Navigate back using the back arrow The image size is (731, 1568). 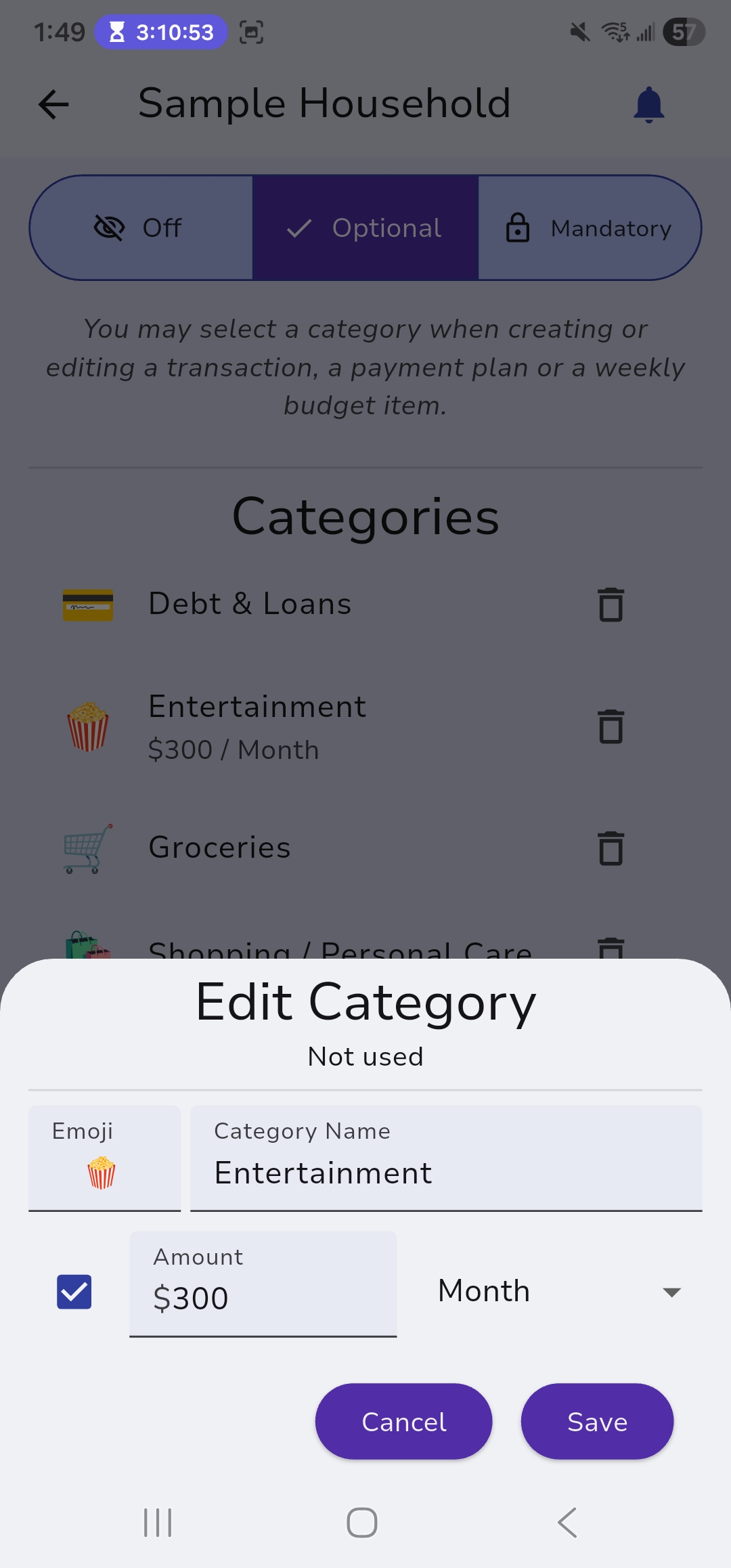(x=53, y=104)
